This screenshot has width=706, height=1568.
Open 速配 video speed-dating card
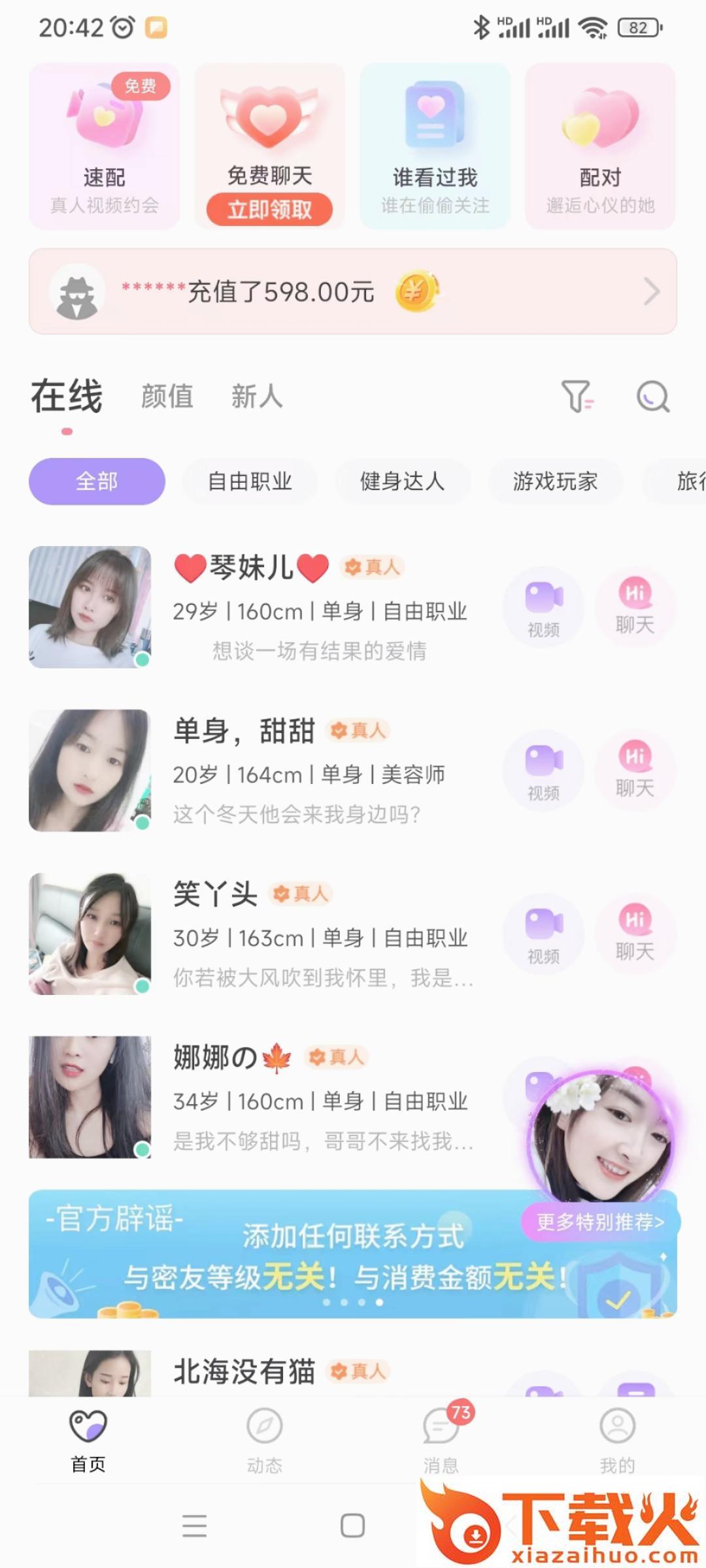point(104,146)
